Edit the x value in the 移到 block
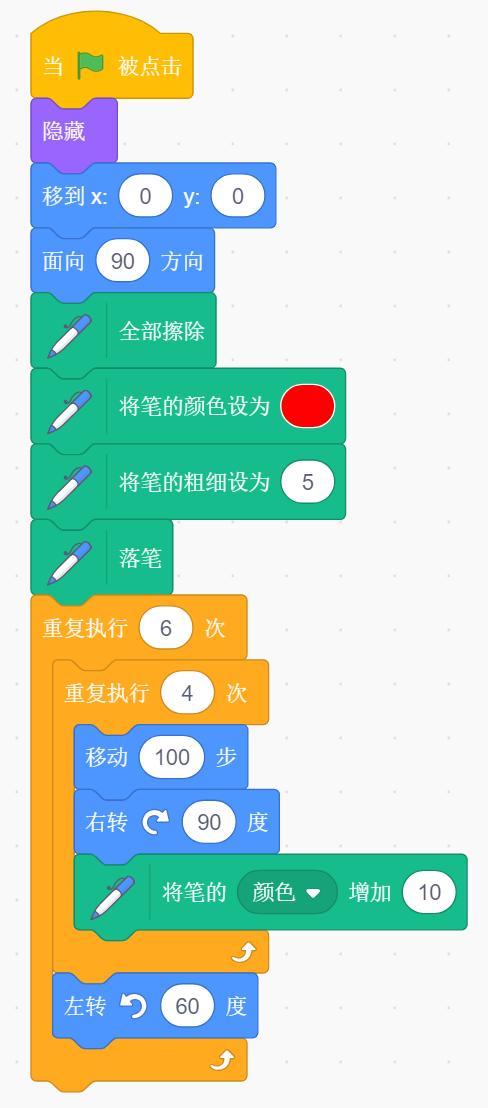 click(x=145, y=196)
